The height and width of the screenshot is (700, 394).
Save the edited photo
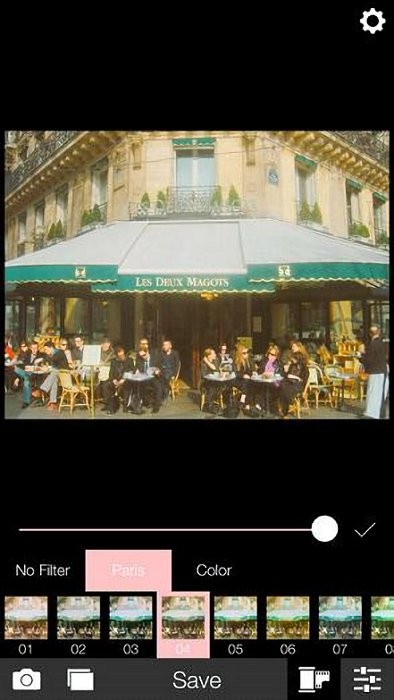pos(197,680)
